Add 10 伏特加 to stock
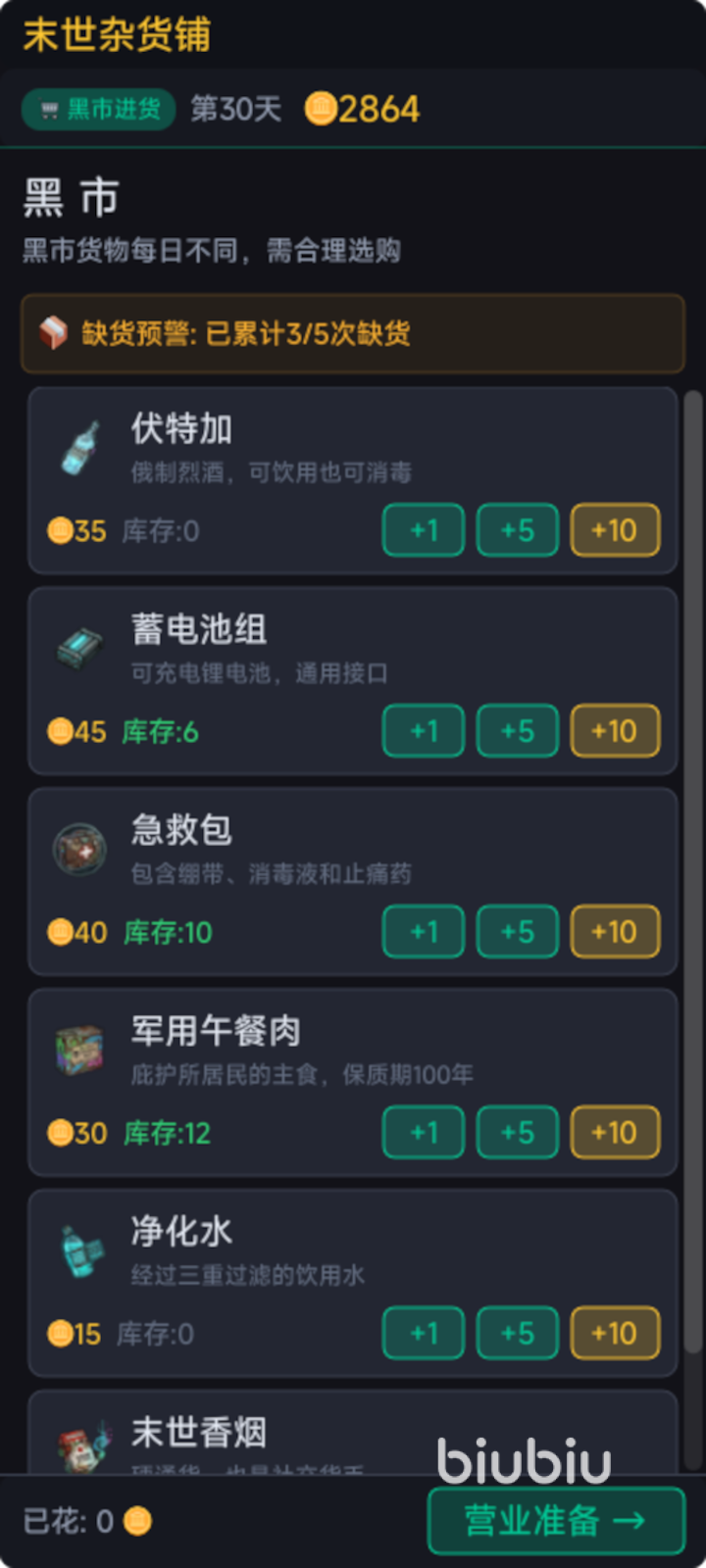Image resolution: width=706 pixels, height=1568 pixels. click(615, 530)
